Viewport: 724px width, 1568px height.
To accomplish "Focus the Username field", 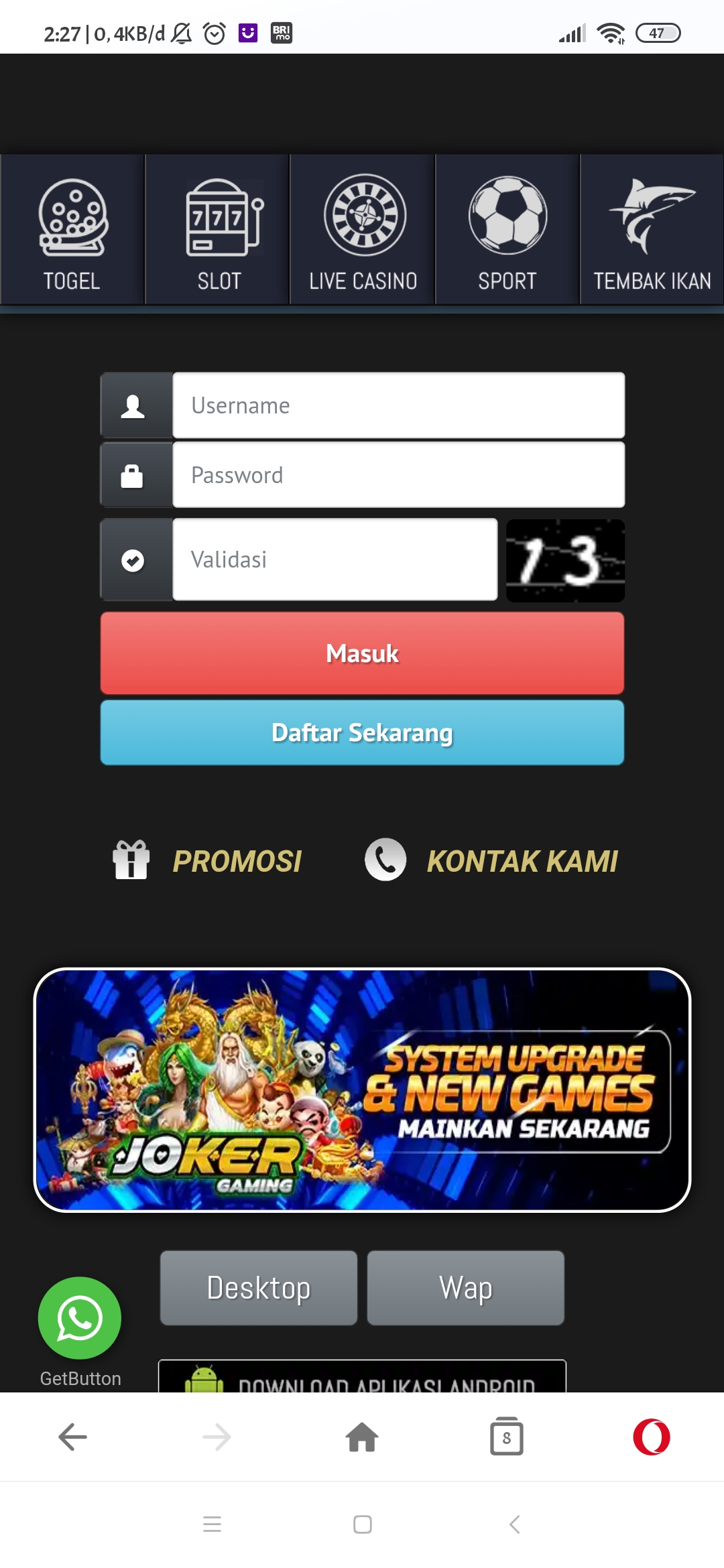I will [x=398, y=406].
